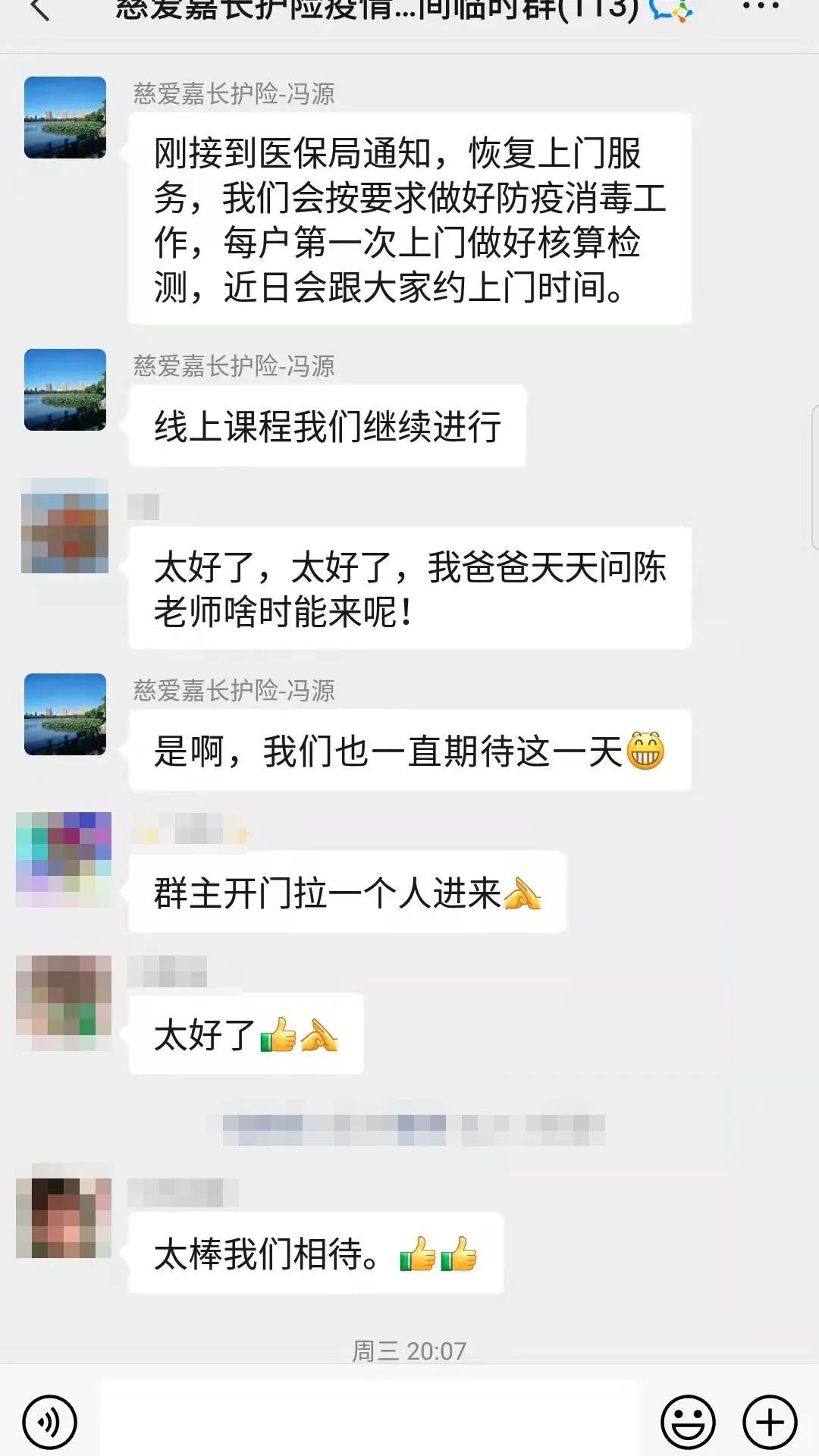Open avatar next to 我爸爸天天问陈老师 message
The width and height of the screenshot is (819, 1456).
tap(65, 526)
